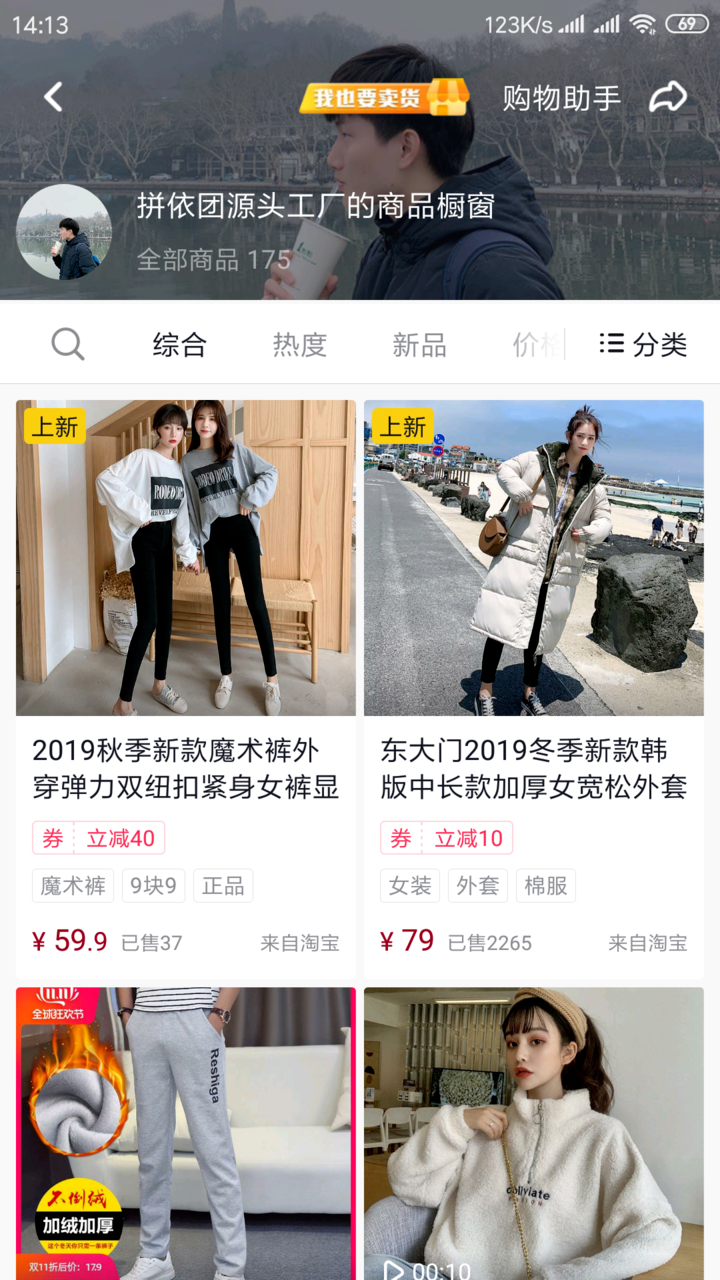Open the 分类 category list

pos(643,345)
